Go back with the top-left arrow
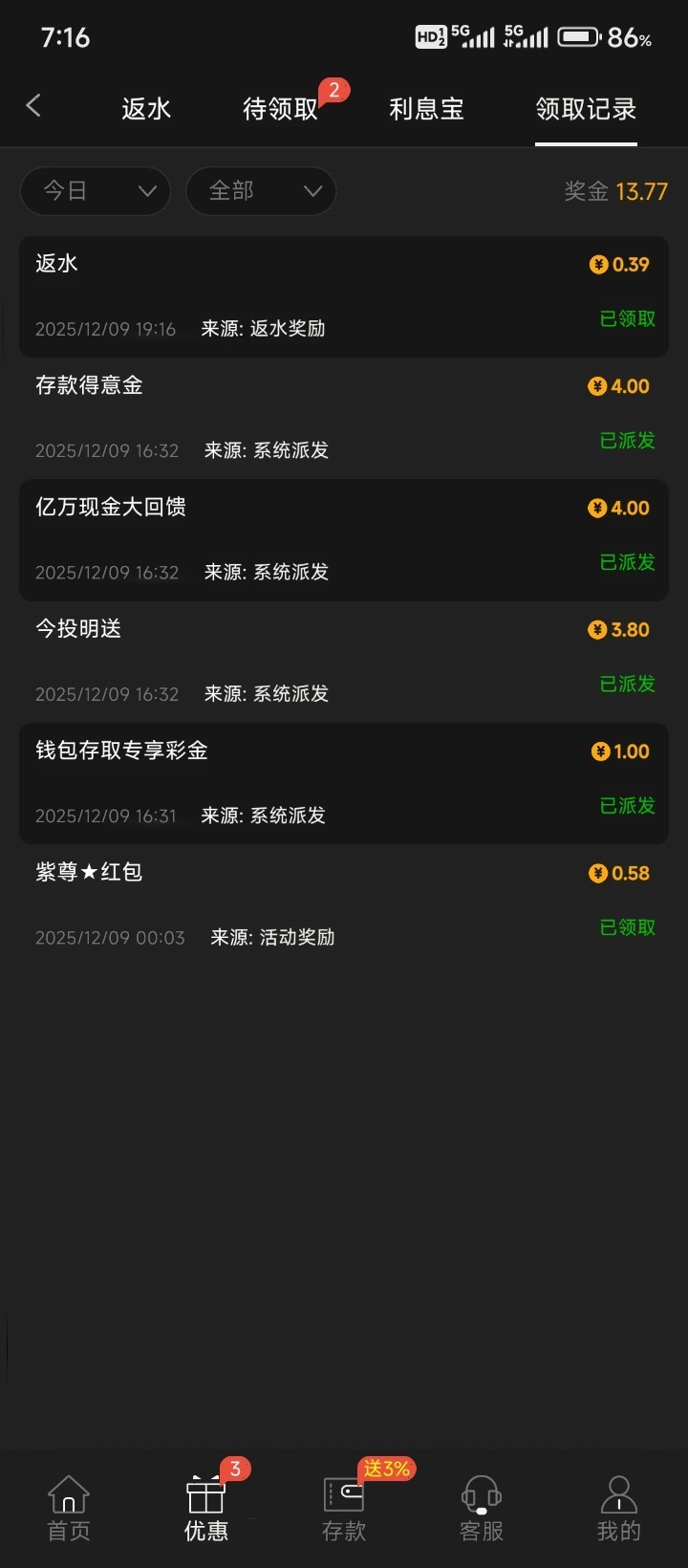The image size is (688, 1568). point(34,106)
